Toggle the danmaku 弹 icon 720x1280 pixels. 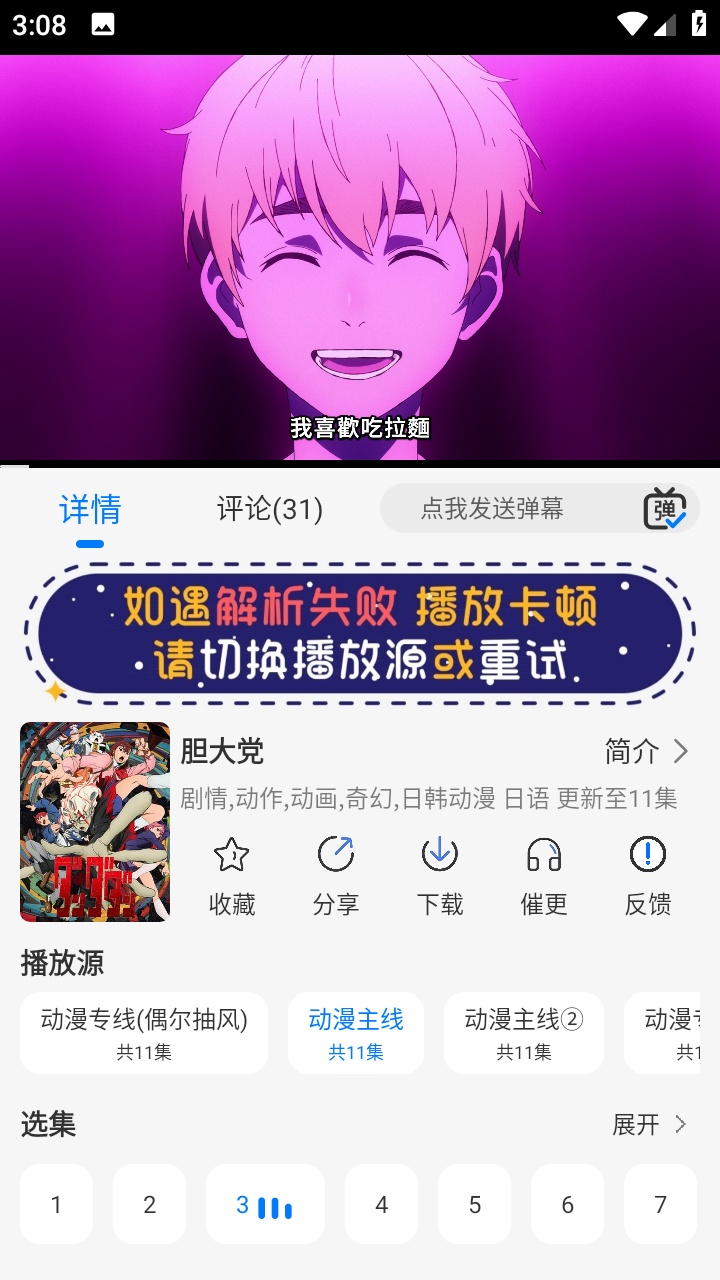(664, 509)
